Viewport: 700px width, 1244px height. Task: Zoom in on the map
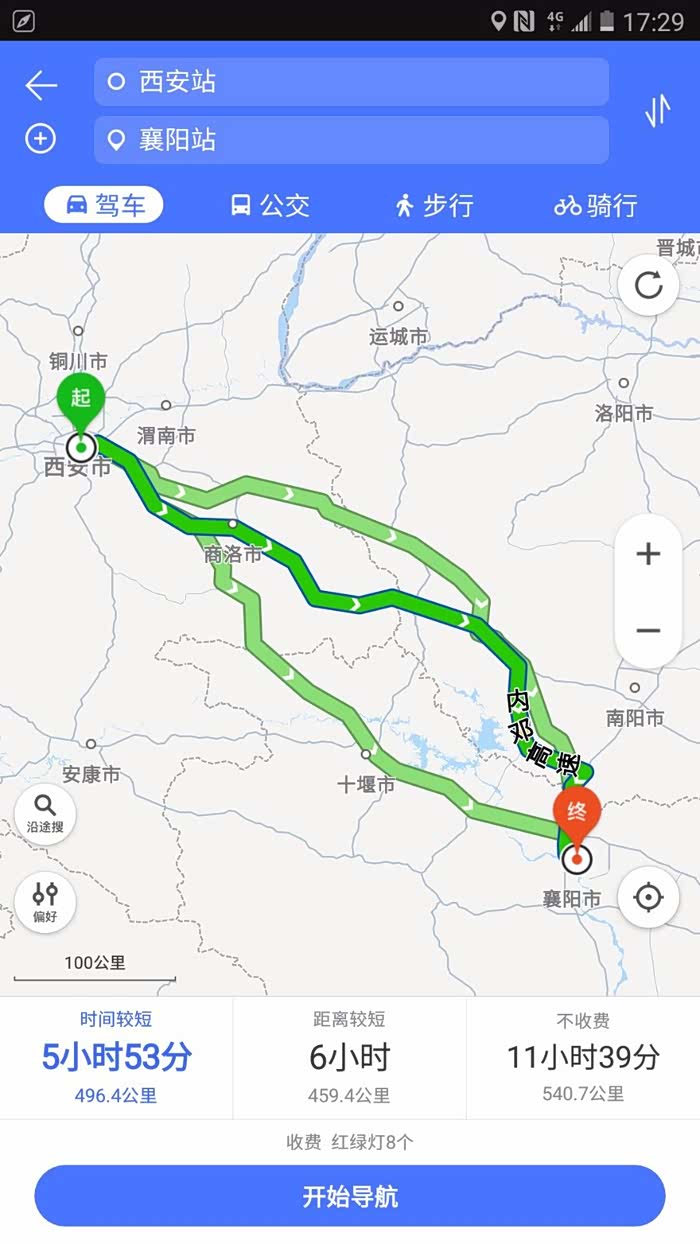point(648,554)
